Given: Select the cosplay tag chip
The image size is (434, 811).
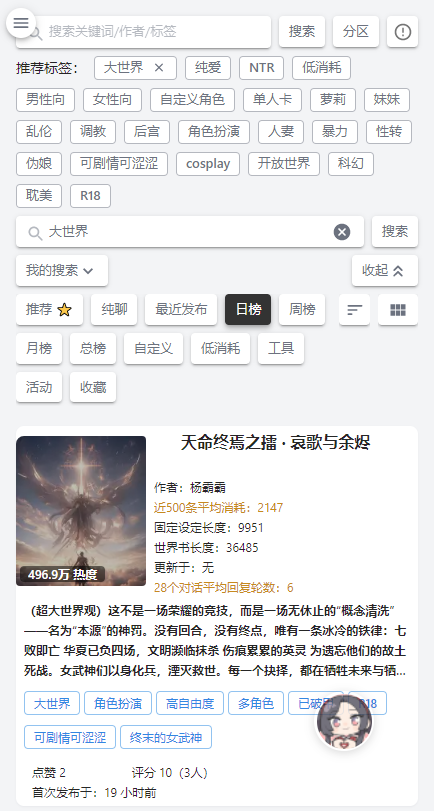Looking at the screenshot, I should [208, 164].
